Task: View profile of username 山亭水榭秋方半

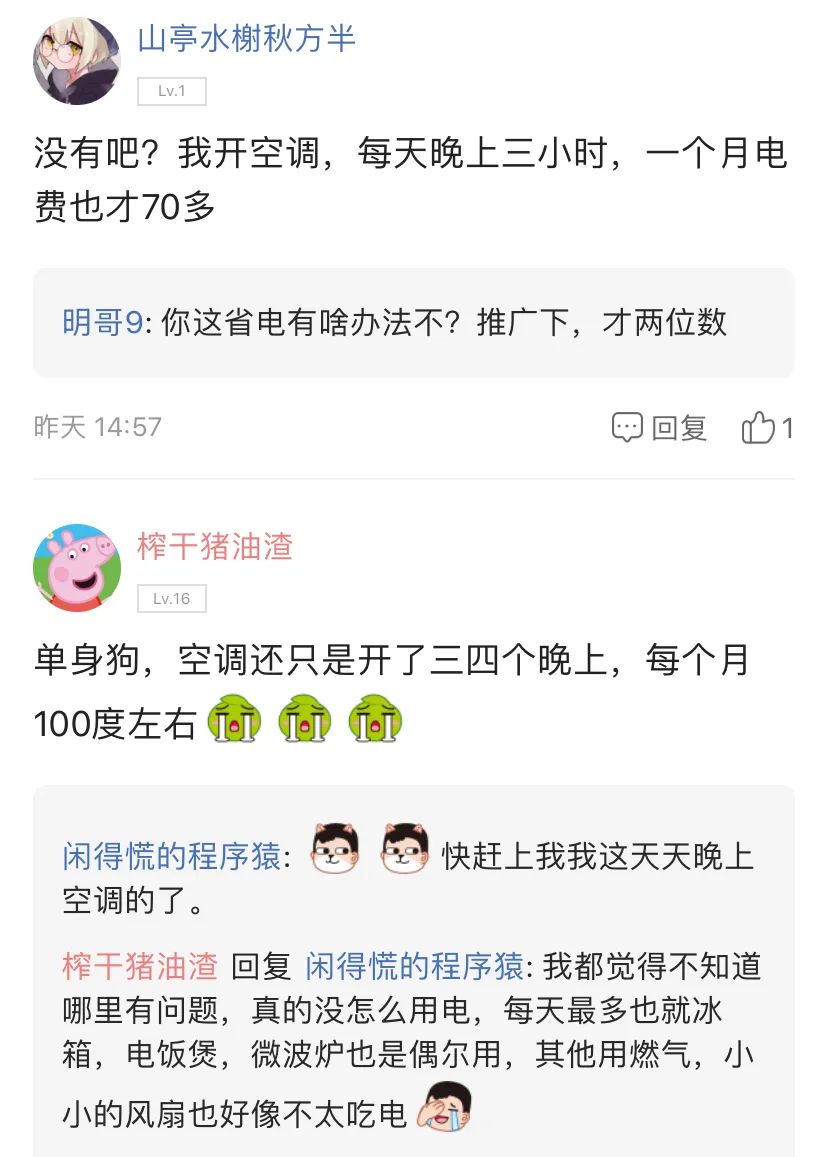Action: [246, 39]
